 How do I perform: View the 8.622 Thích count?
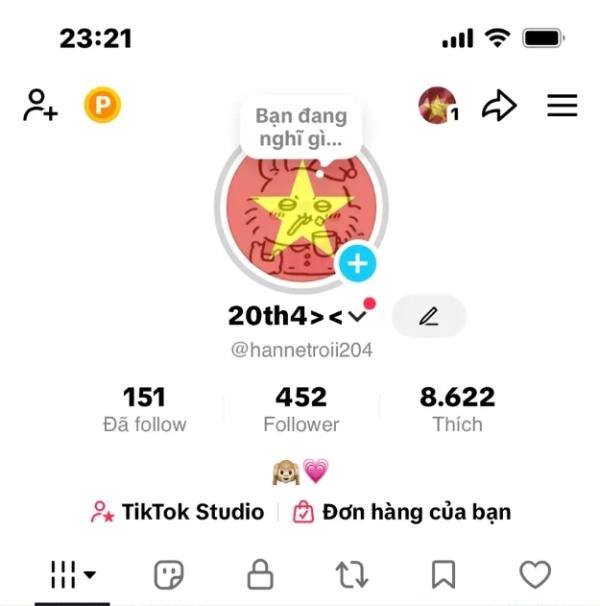[x=457, y=409]
